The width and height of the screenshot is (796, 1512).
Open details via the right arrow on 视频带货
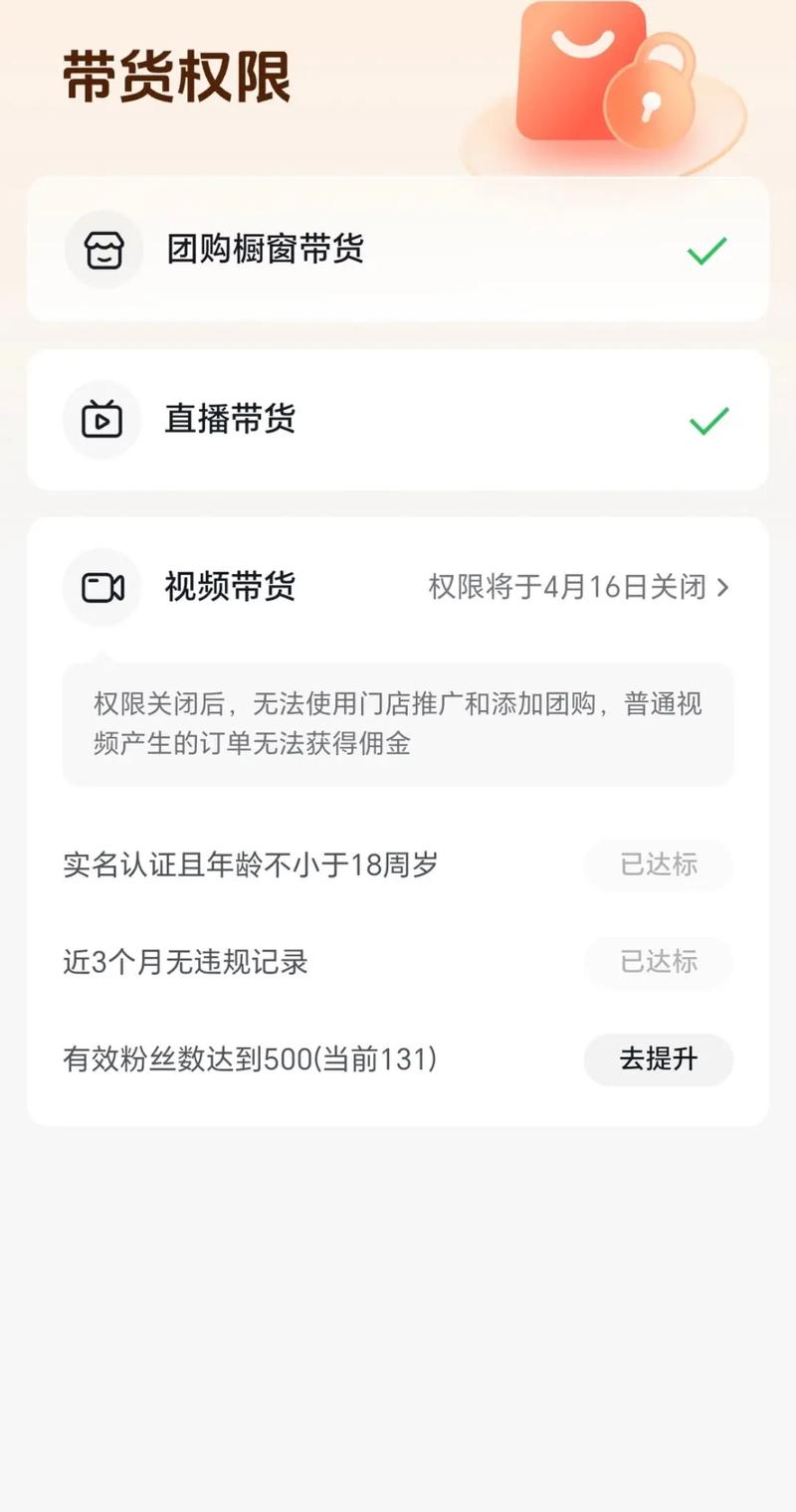click(x=724, y=588)
